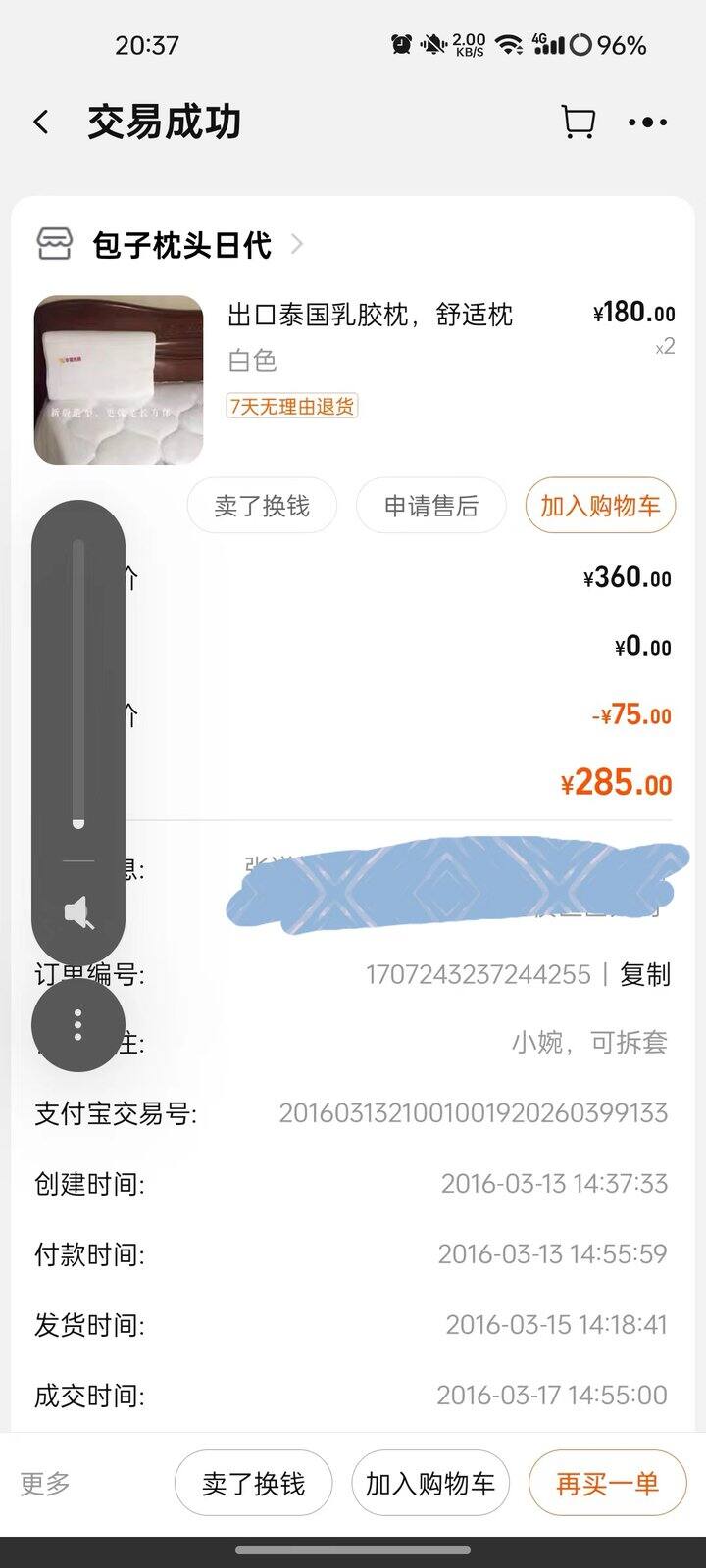Request after-sales with 申请售后
706x1568 pixels.
(430, 506)
